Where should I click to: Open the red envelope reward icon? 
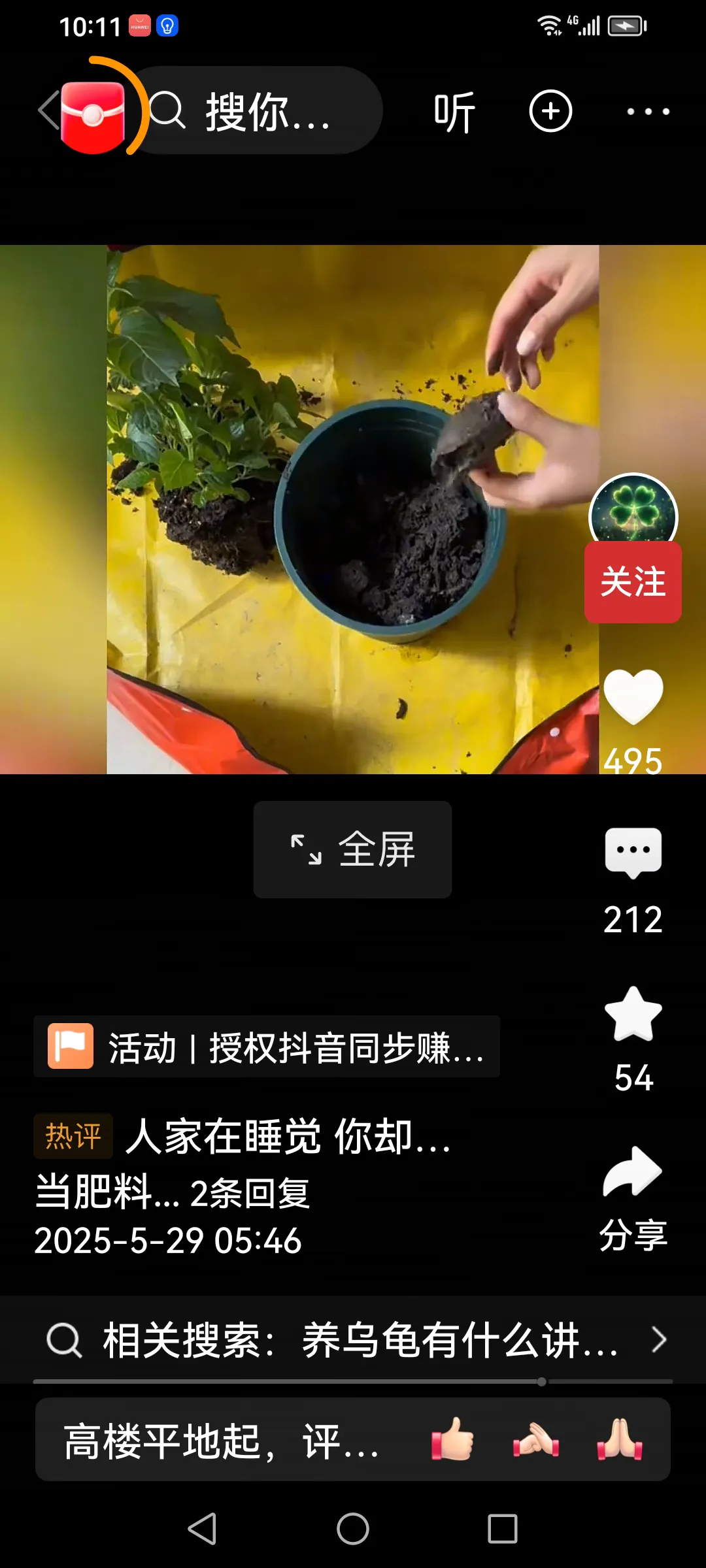[93, 116]
